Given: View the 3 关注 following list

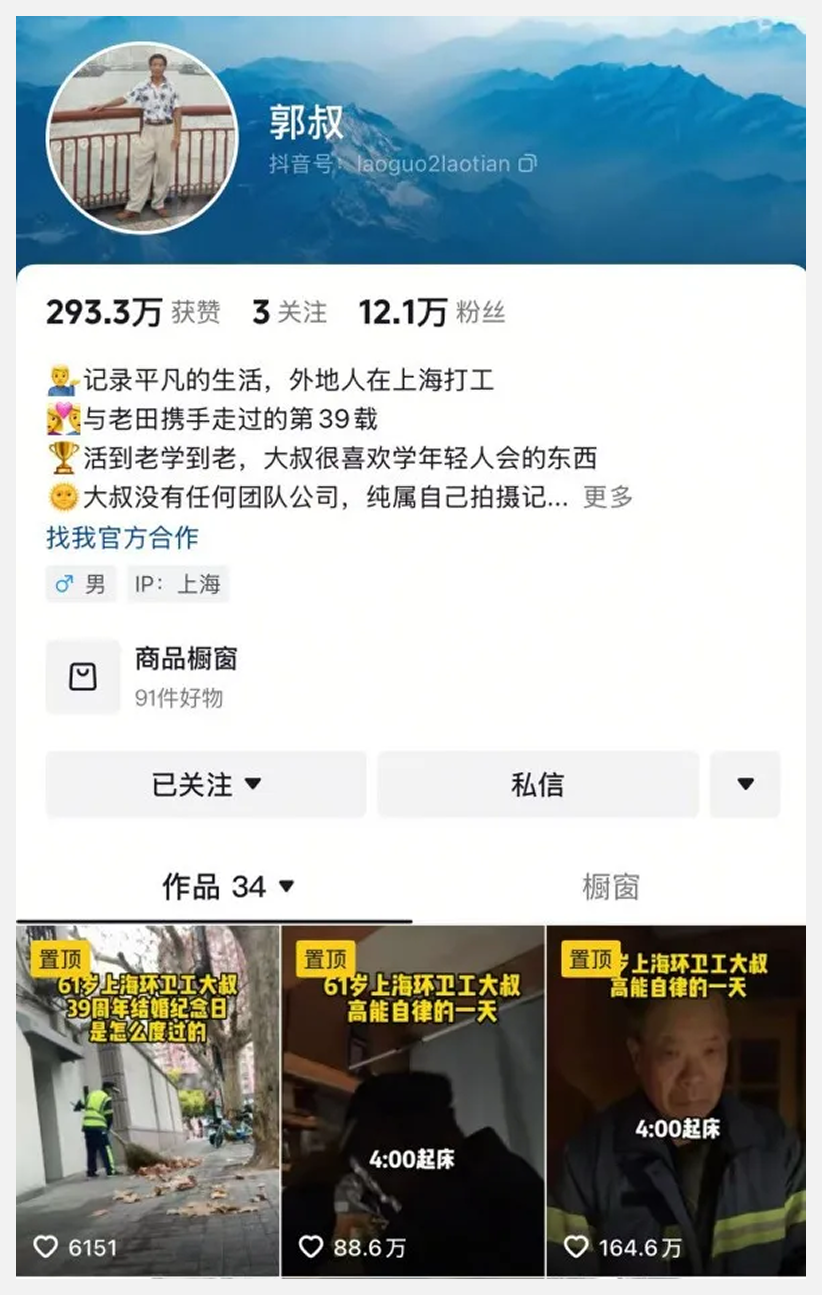Looking at the screenshot, I should (289, 313).
